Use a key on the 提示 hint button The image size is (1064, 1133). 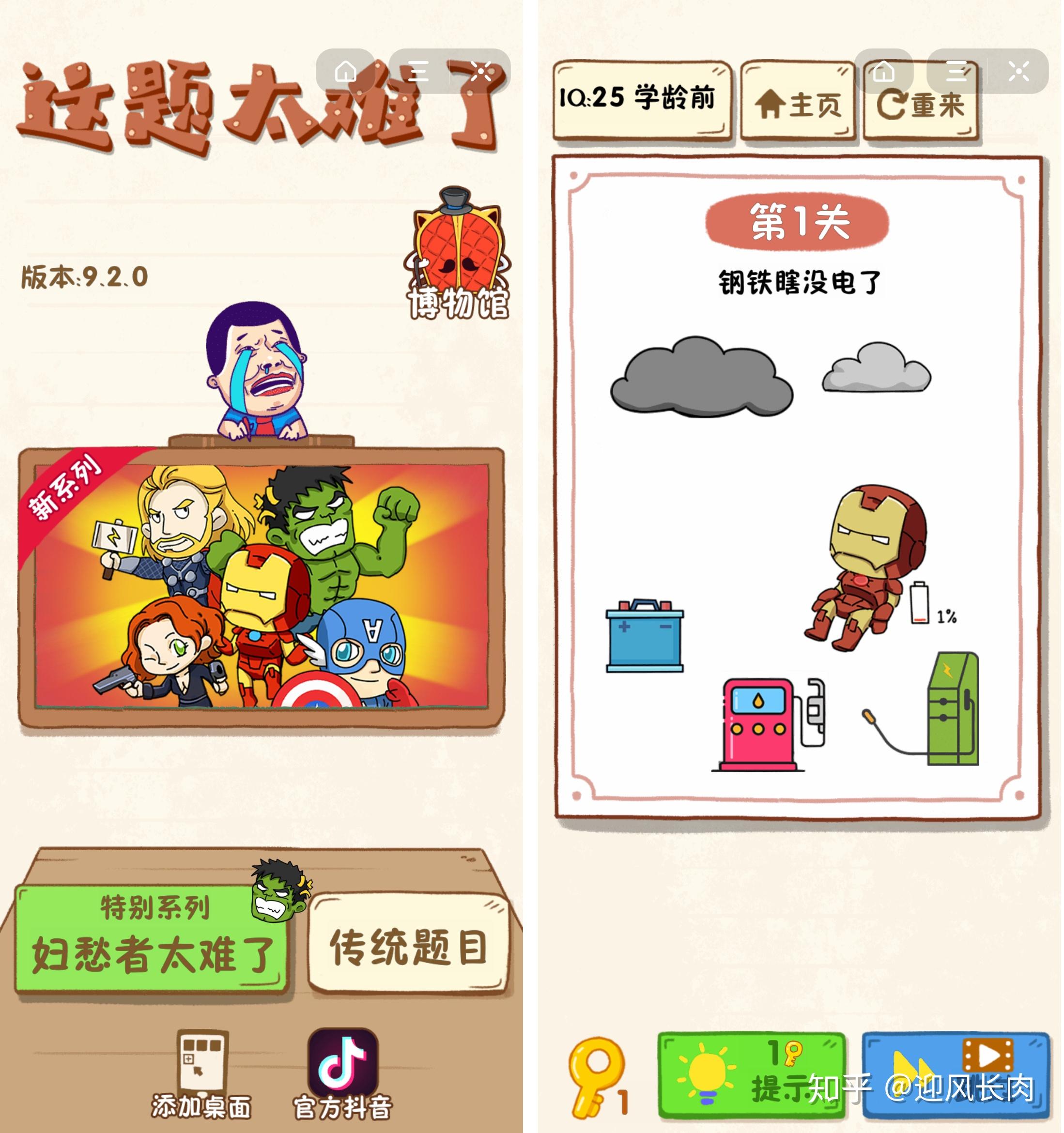pos(752,1075)
